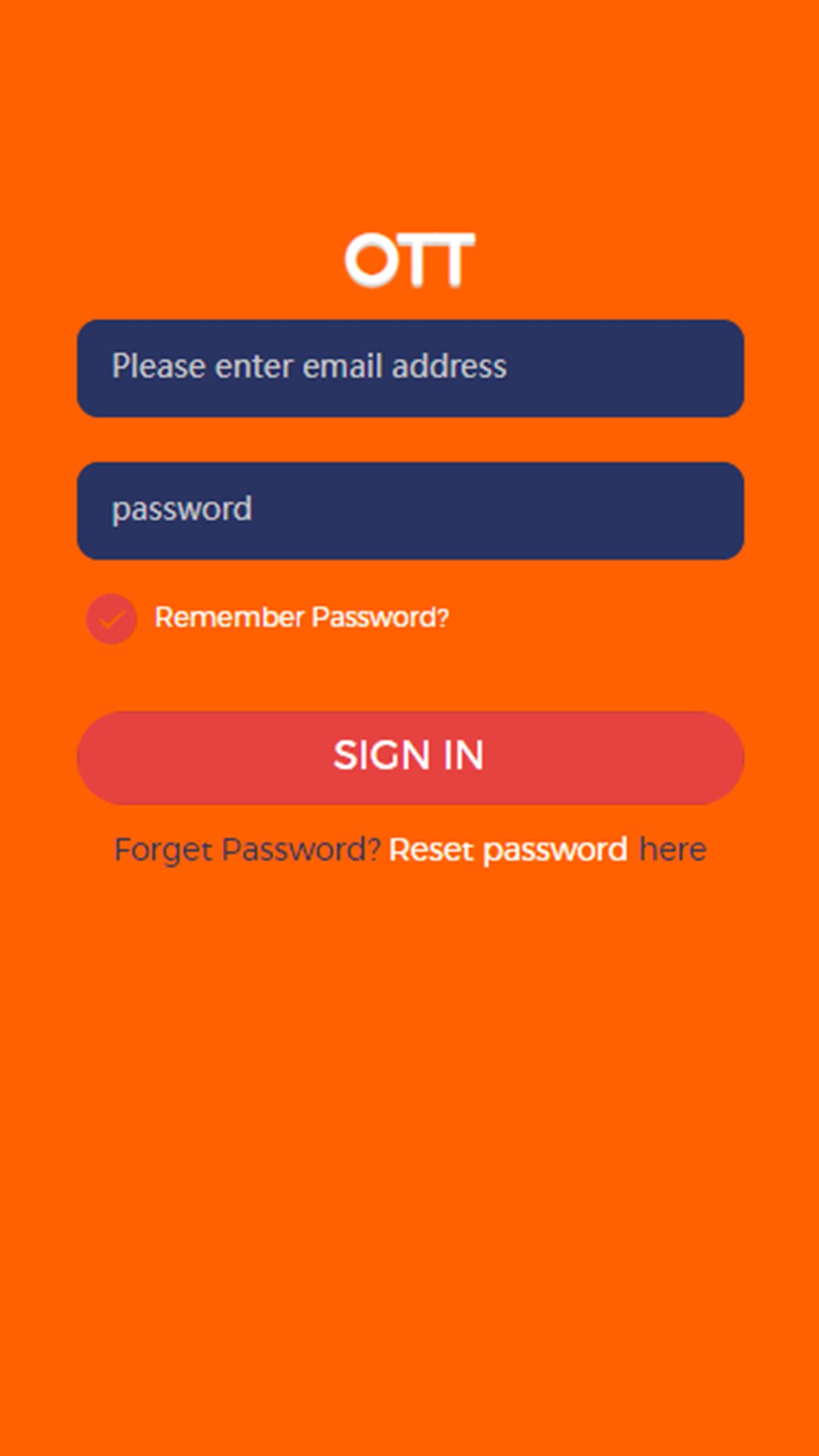
Task: Click the Forget Password text
Action: [249, 849]
